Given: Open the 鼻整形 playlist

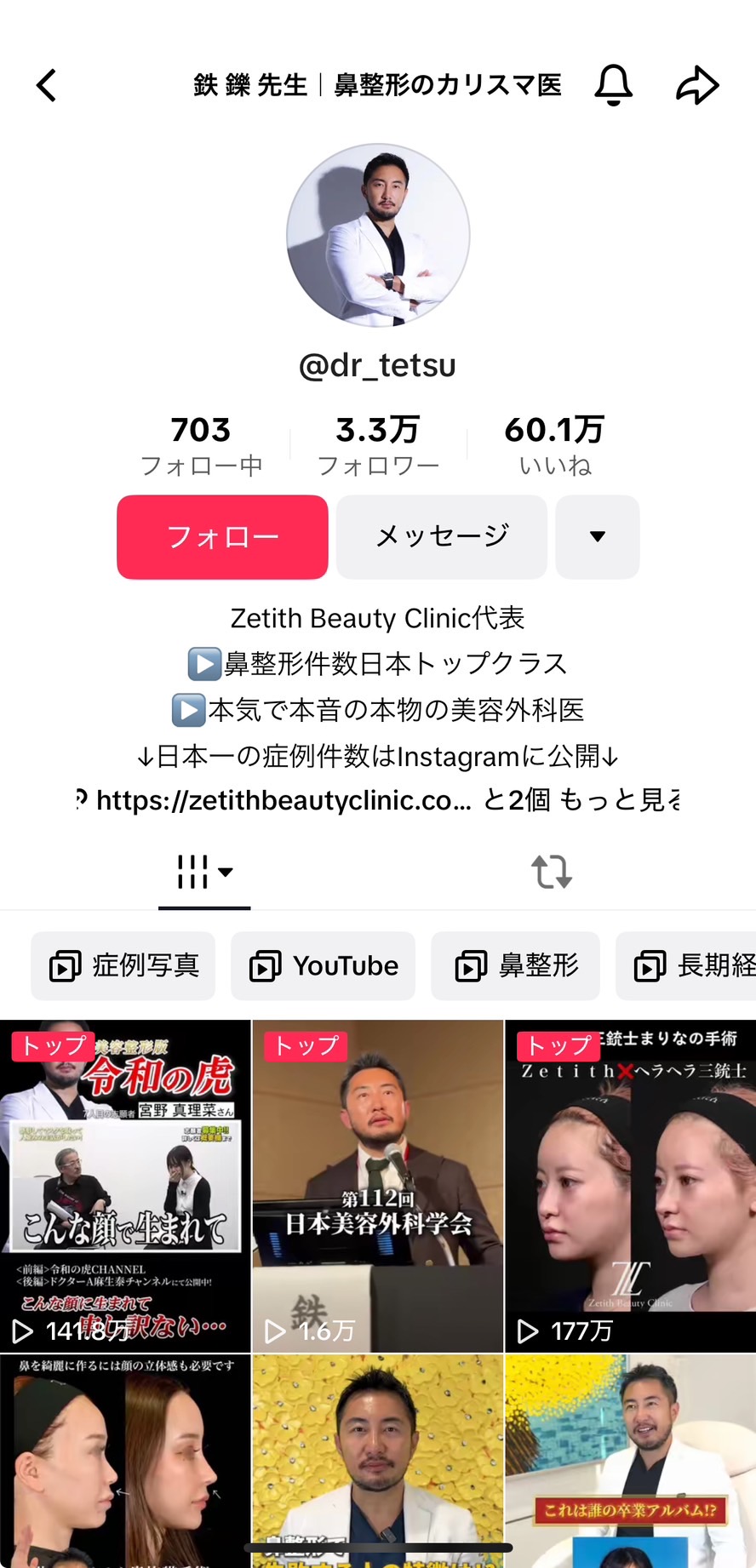Looking at the screenshot, I should coord(516,965).
